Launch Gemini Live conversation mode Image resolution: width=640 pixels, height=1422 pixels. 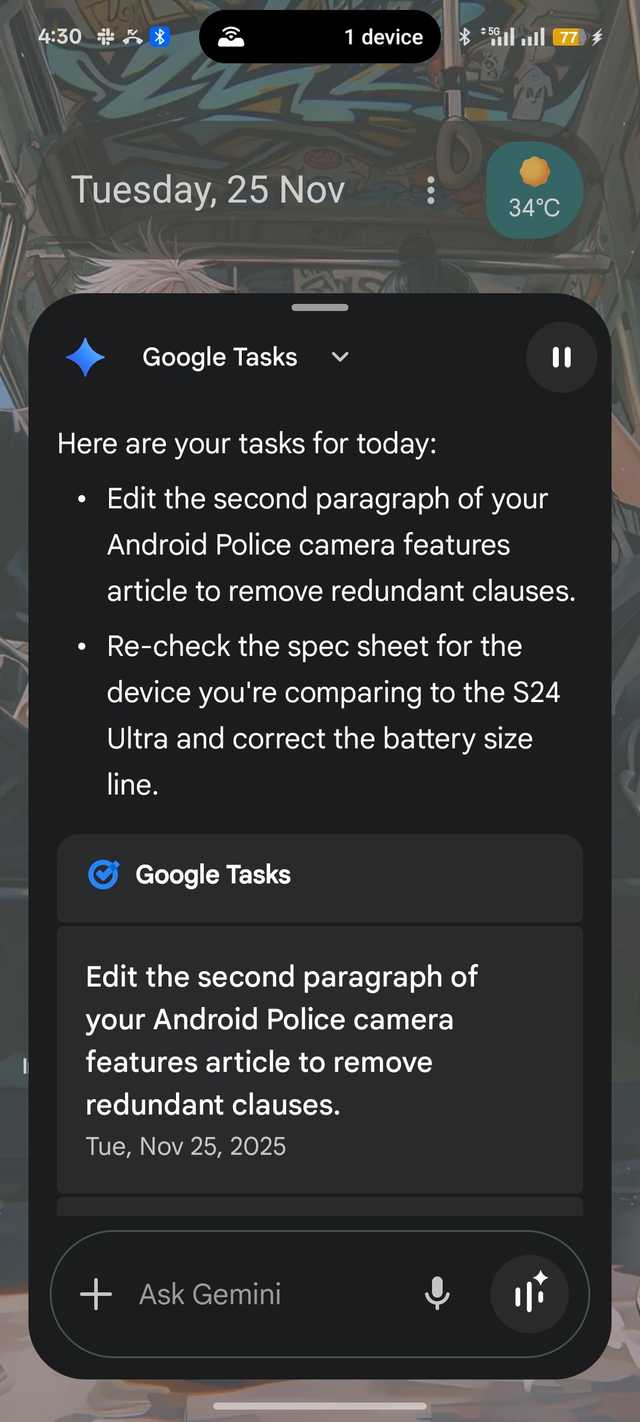point(530,1294)
